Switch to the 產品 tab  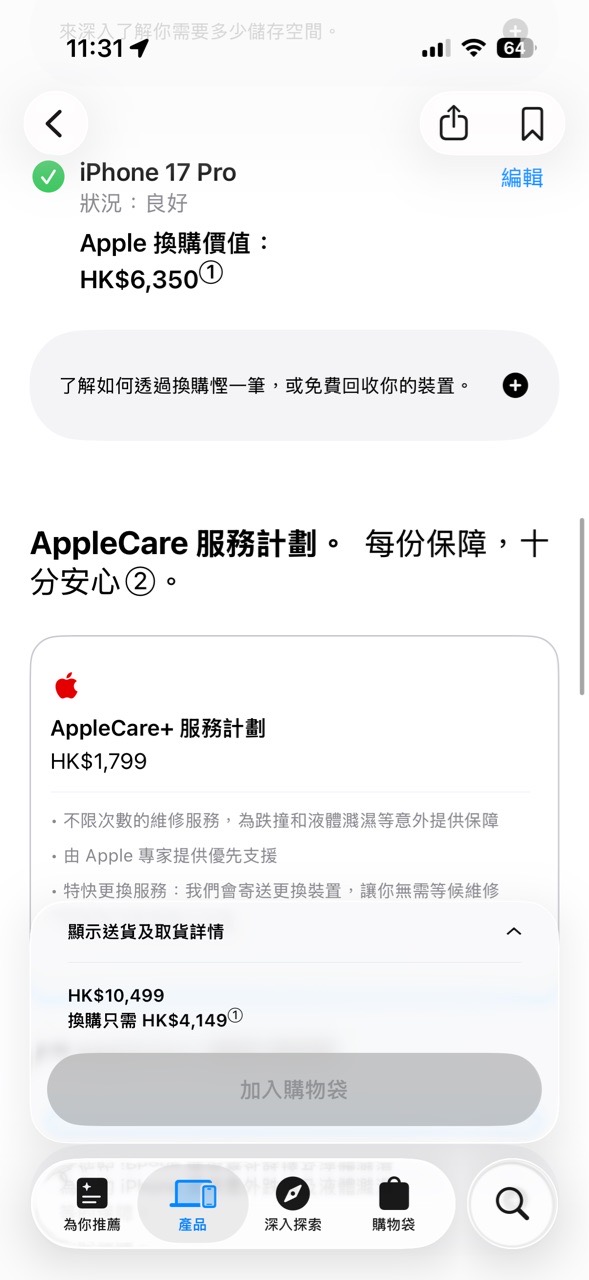point(193,1203)
